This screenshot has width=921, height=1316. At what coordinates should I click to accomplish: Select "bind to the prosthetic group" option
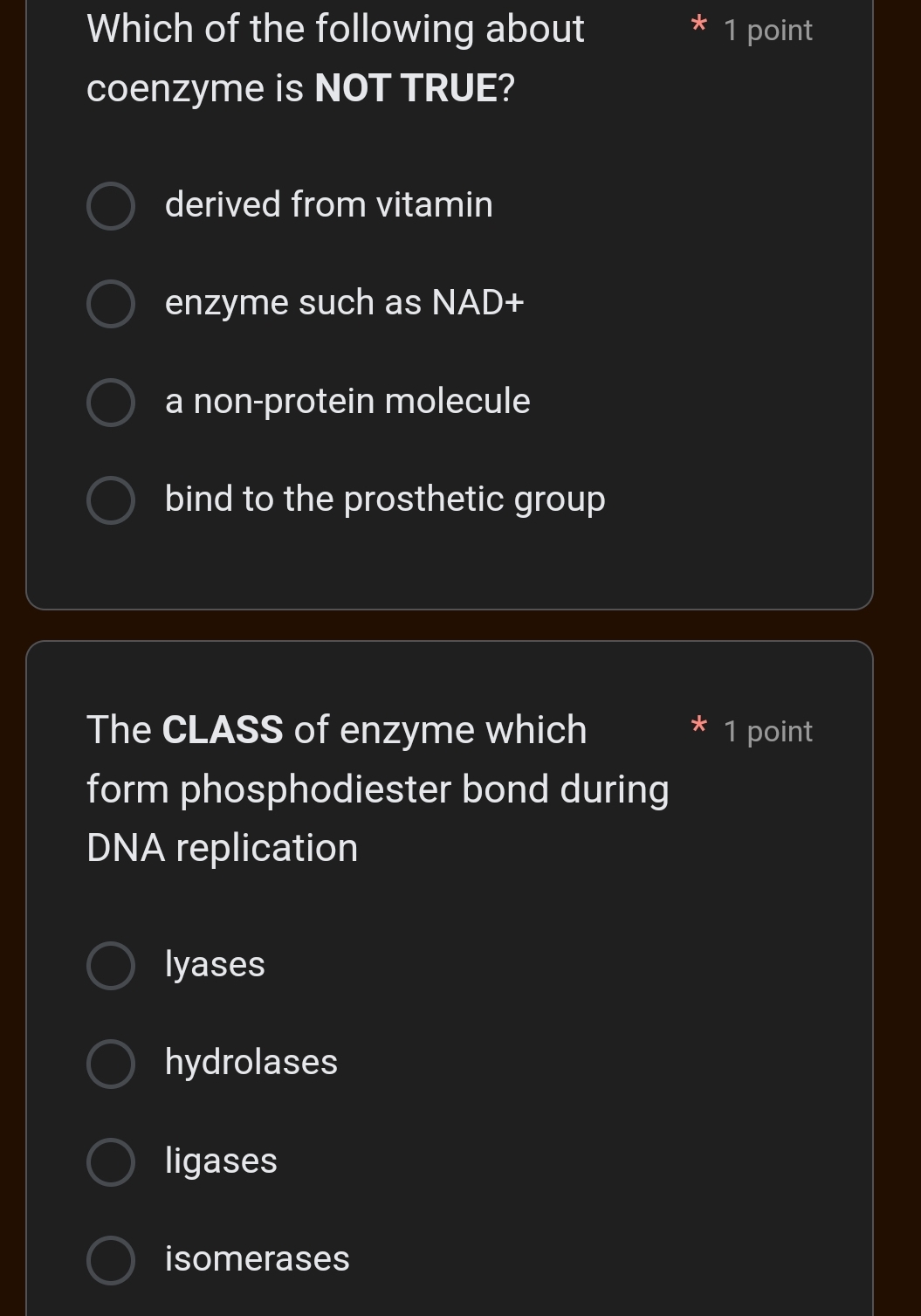point(110,500)
